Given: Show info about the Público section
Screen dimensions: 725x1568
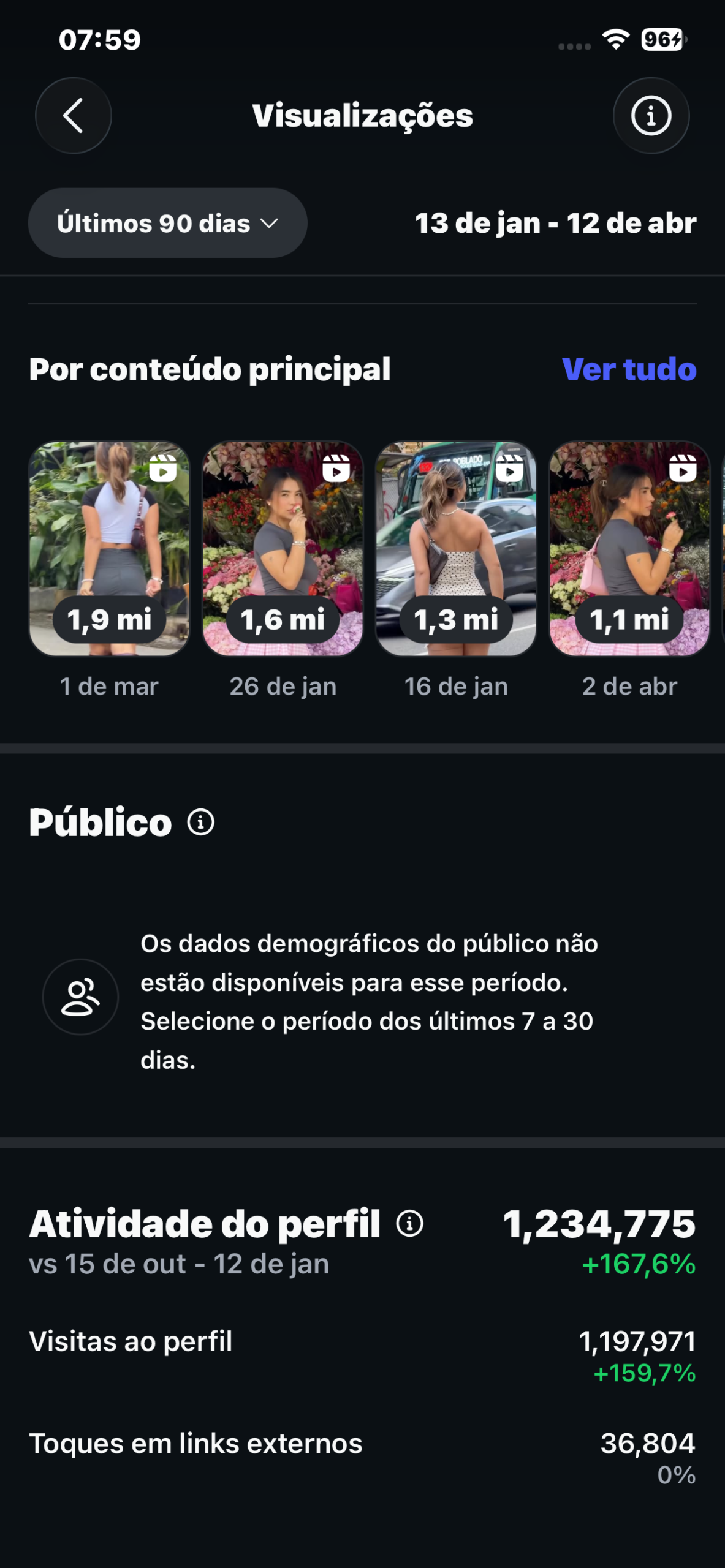Looking at the screenshot, I should click(x=201, y=822).
